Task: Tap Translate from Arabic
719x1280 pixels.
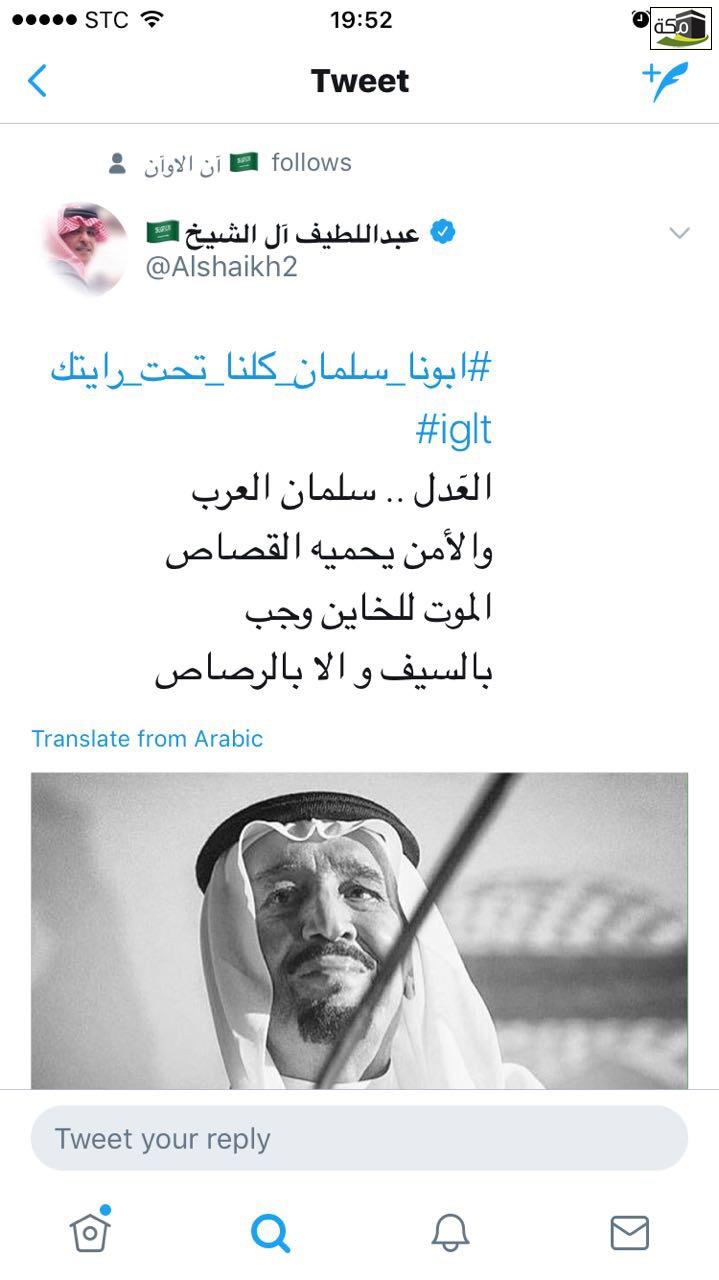Action: point(147,739)
